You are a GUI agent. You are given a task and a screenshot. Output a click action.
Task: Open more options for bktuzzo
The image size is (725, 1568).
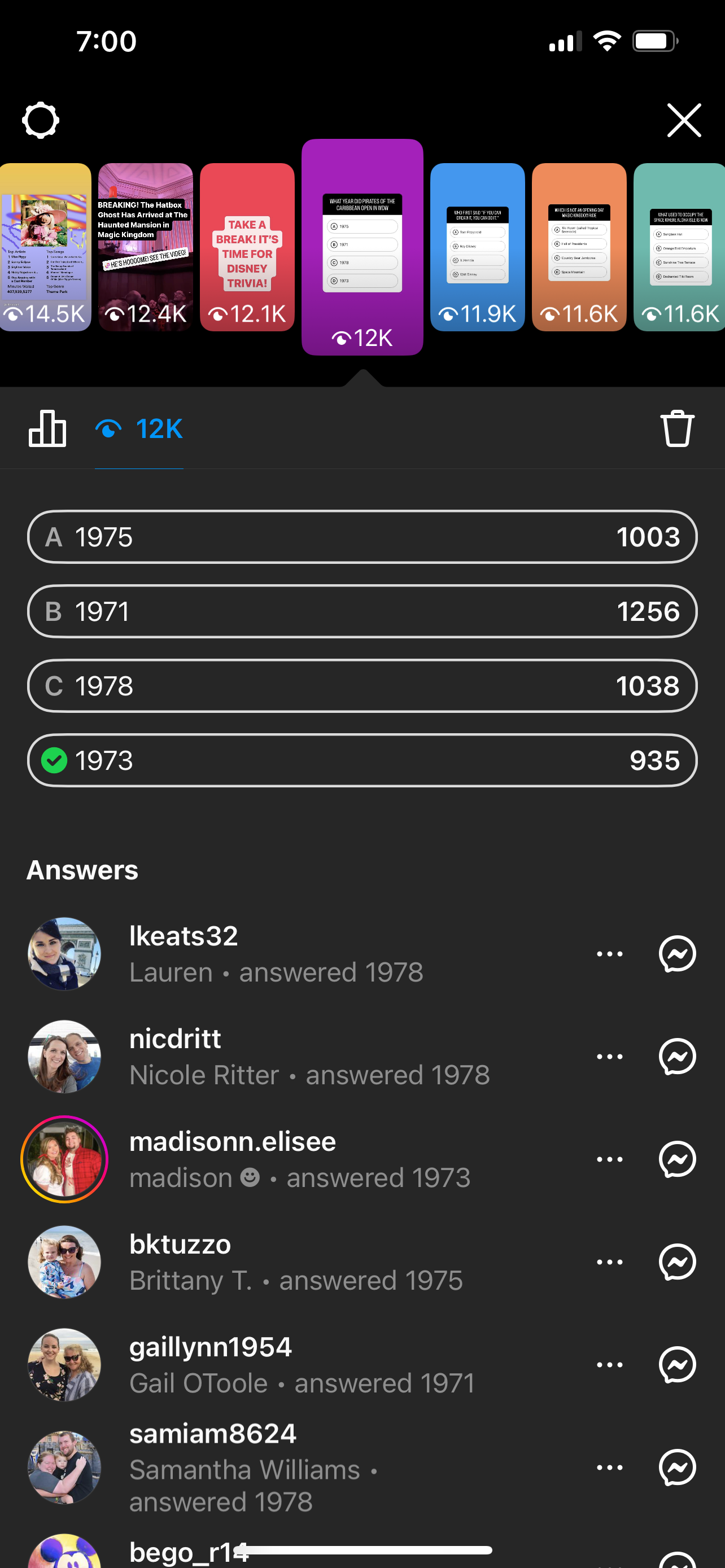(609, 1262)
